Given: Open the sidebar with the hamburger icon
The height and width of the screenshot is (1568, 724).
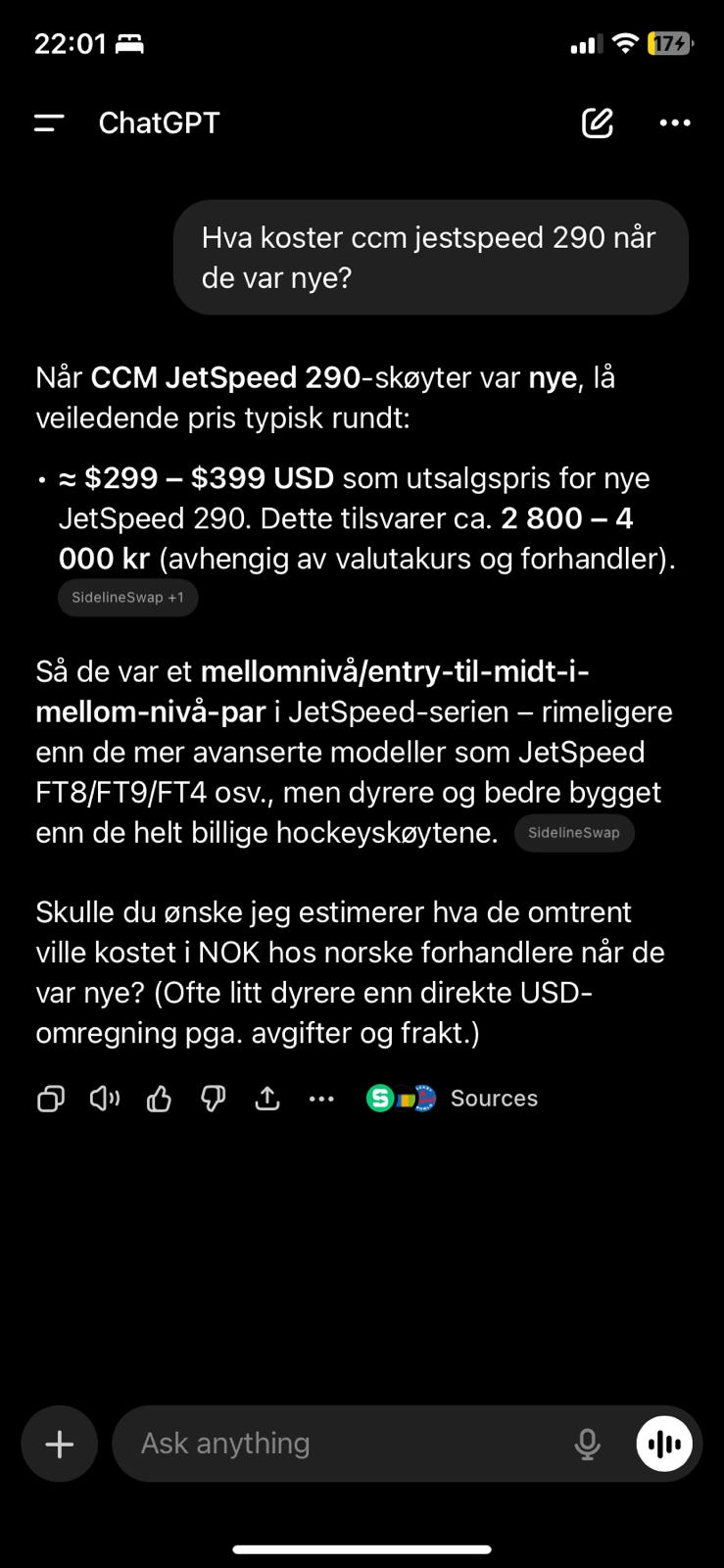Looking at the screenshot, I should (49, 122).
